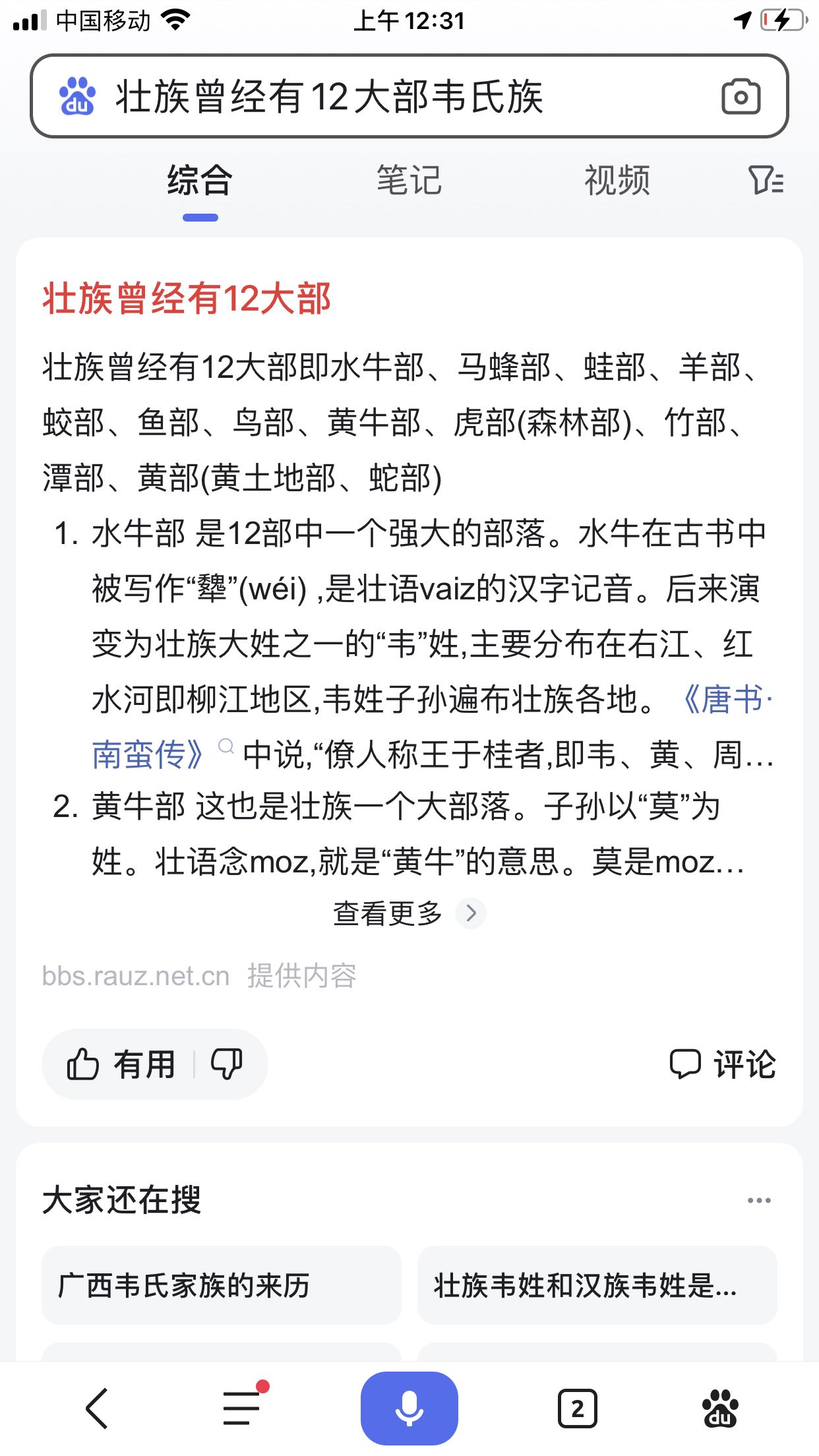Start voice search with the microphone
819x1456 pixels.
point(409,1409)
